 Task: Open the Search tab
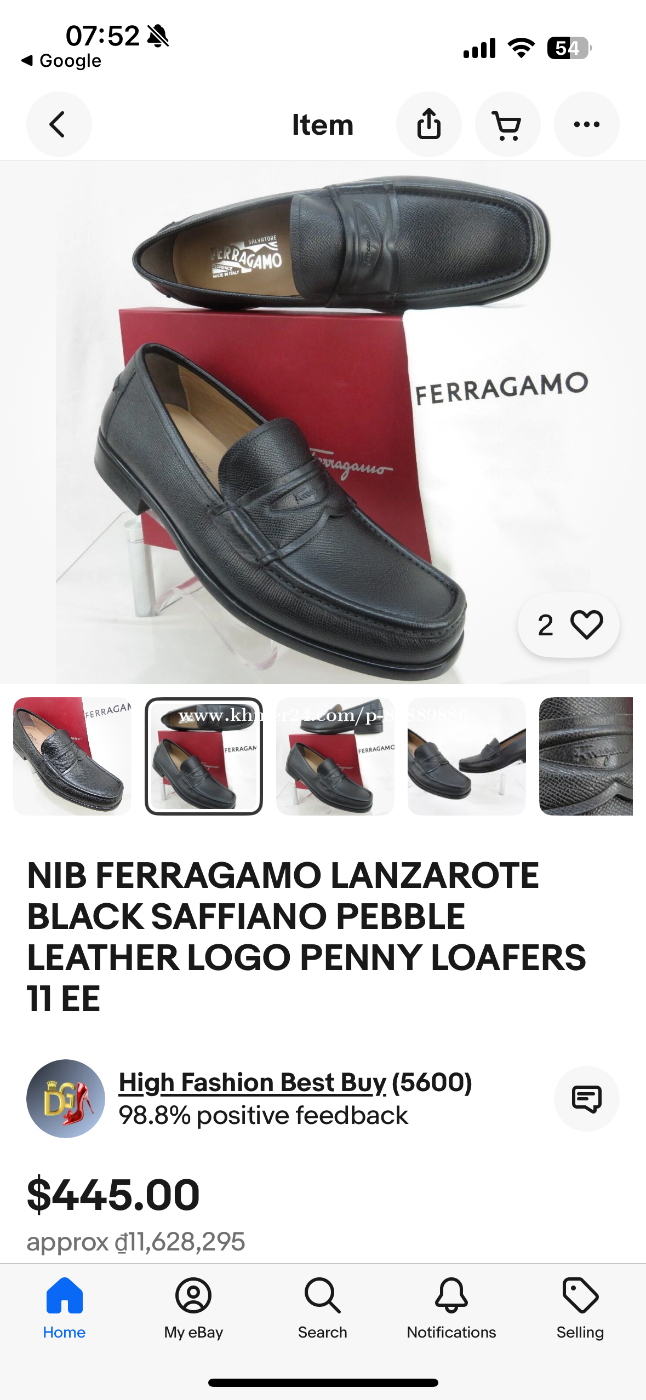(322, 1309)
